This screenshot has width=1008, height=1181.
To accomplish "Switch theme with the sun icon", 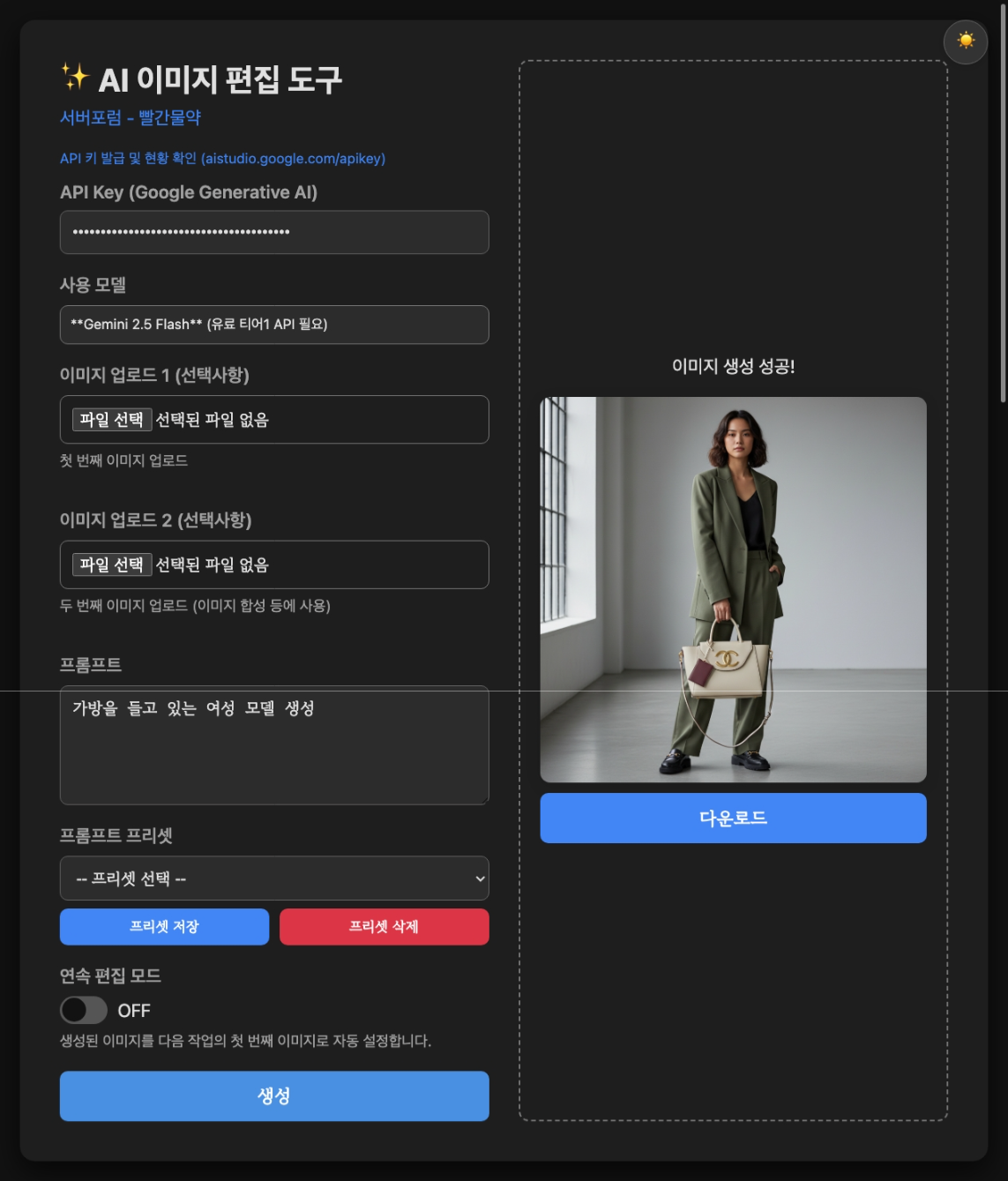I will tap(966, 41).
